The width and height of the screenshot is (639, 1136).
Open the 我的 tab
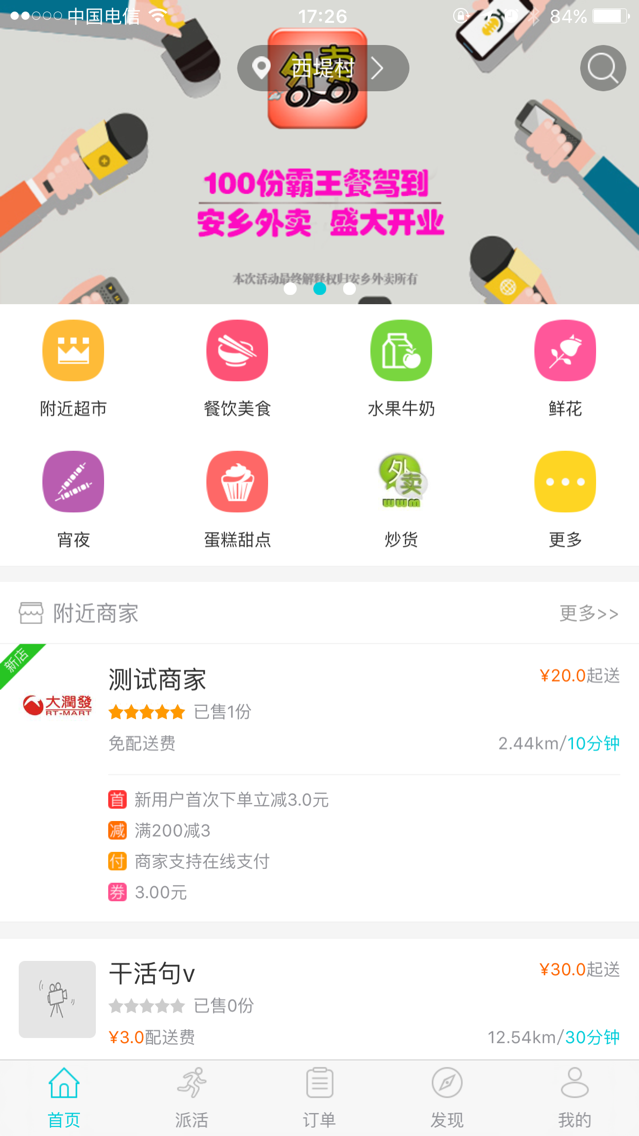(575, 1098)
